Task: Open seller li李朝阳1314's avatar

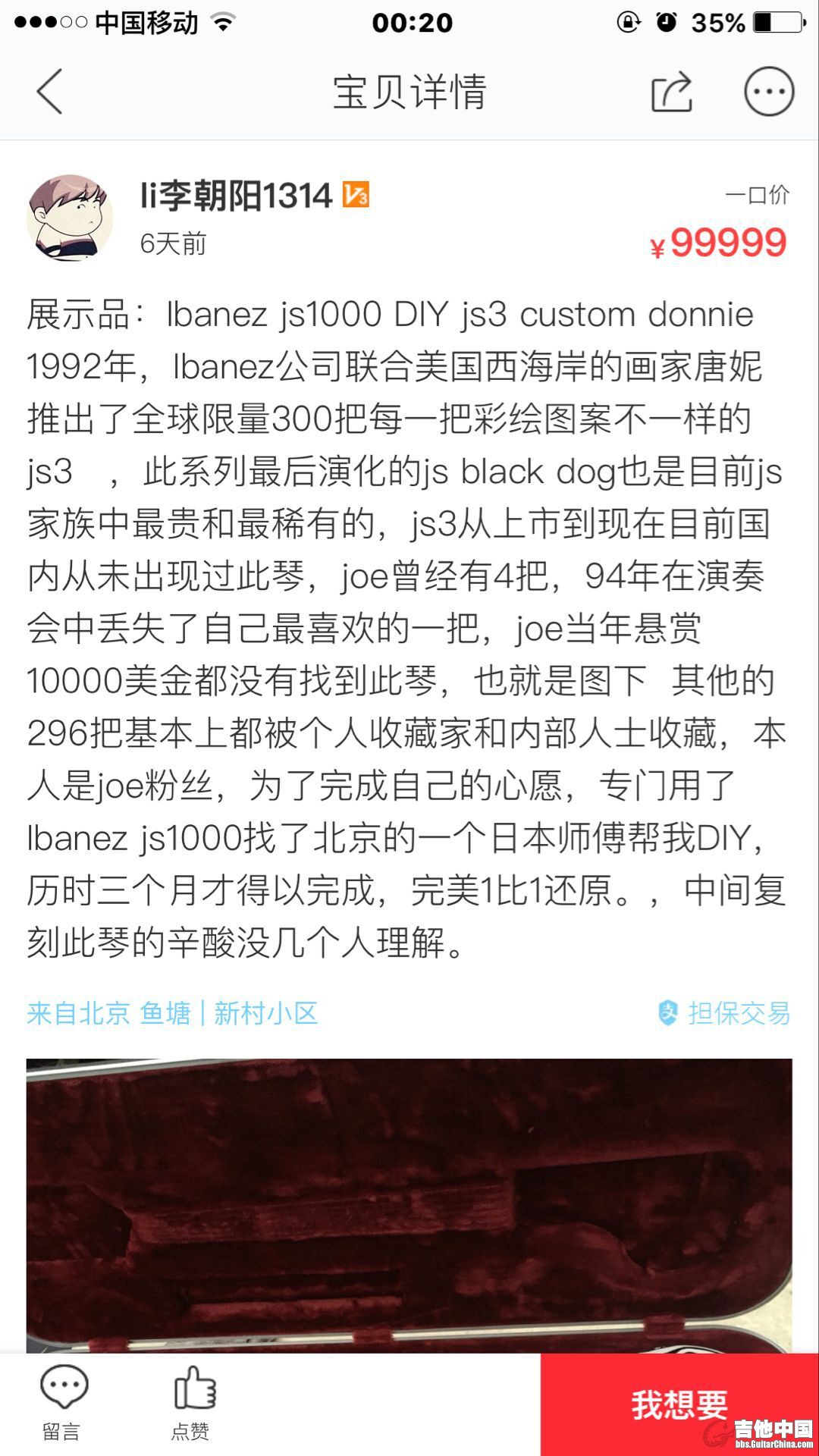Action: point(70,218)
